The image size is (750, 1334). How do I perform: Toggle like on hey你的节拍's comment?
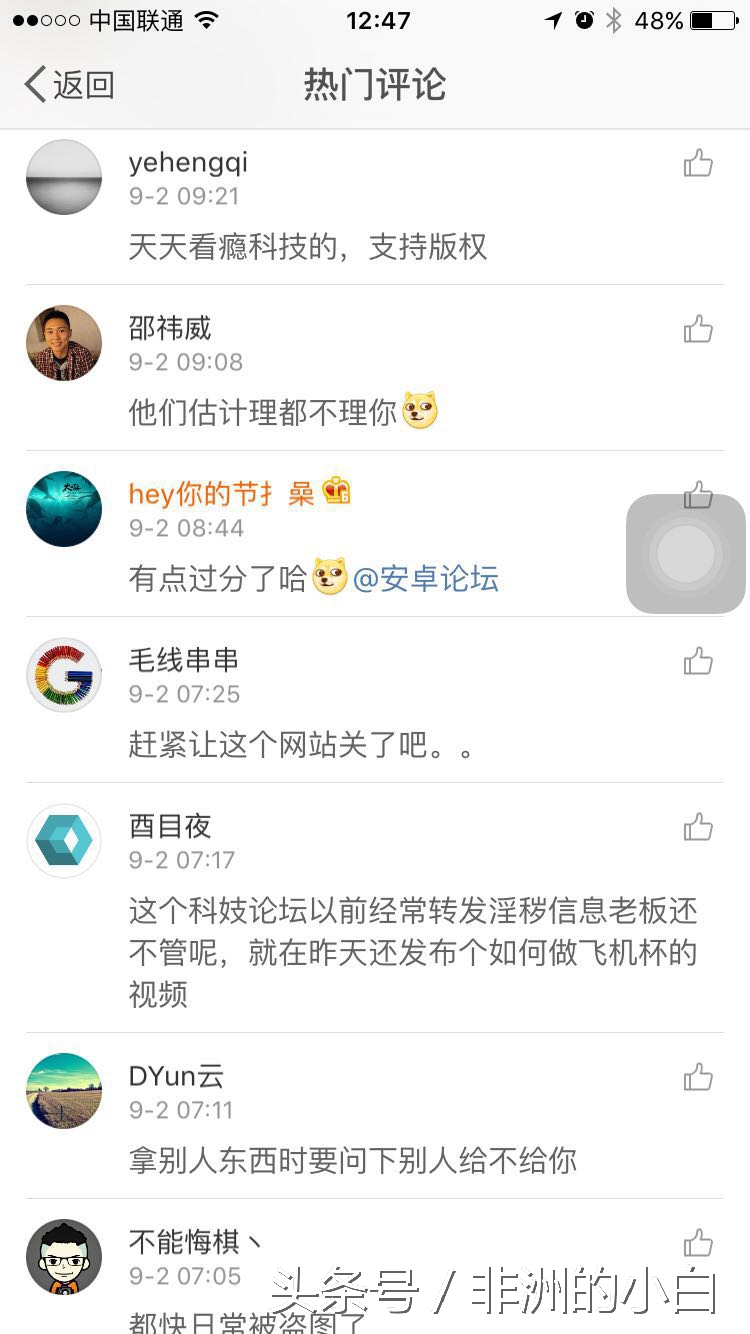698,494
